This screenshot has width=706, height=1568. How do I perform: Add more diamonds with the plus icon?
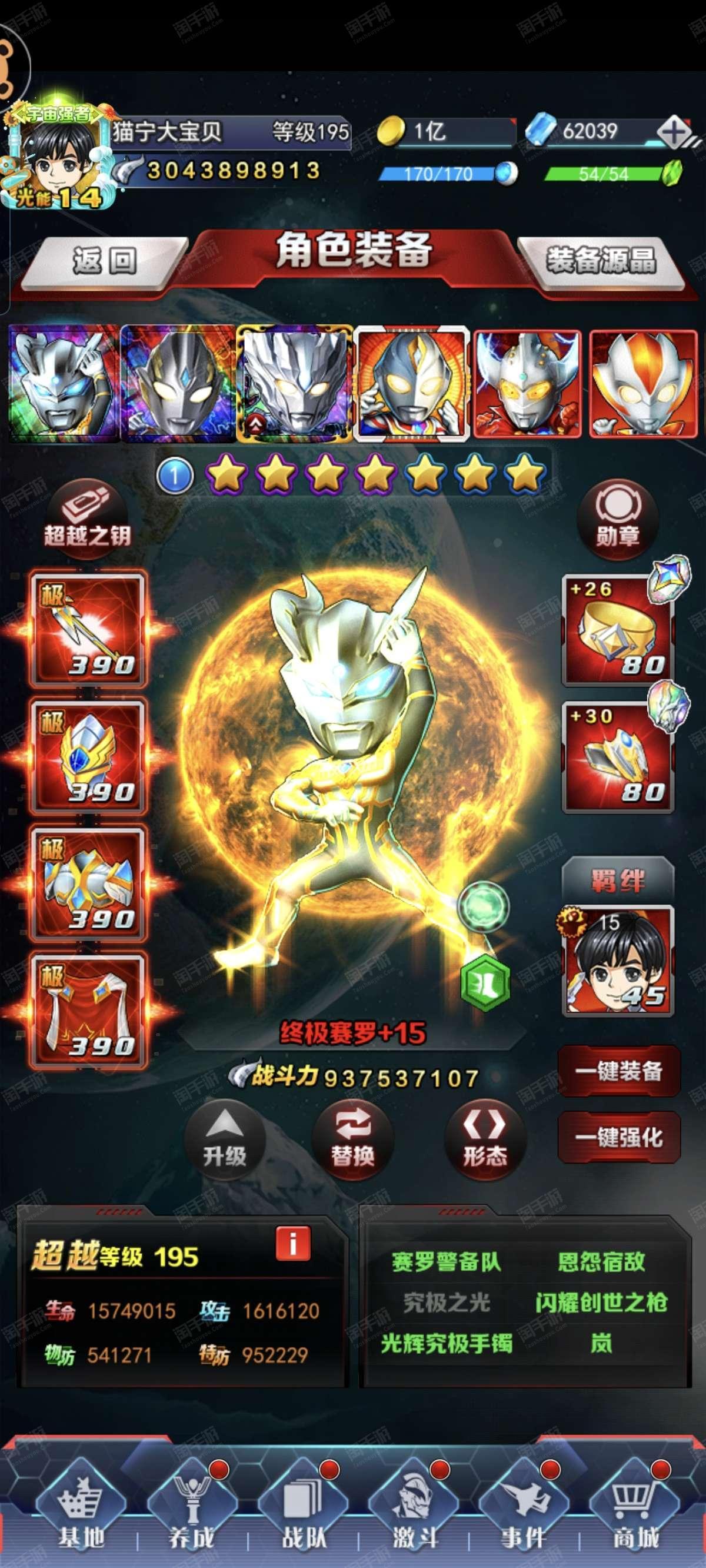673,131
